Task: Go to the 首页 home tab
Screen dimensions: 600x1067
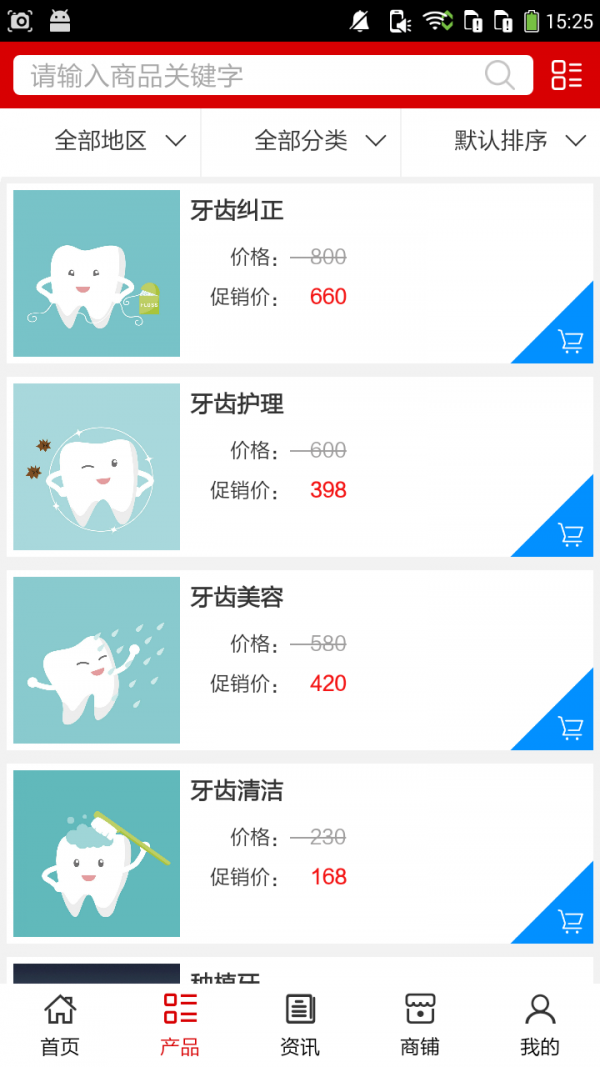Action: coord(60,1024)
